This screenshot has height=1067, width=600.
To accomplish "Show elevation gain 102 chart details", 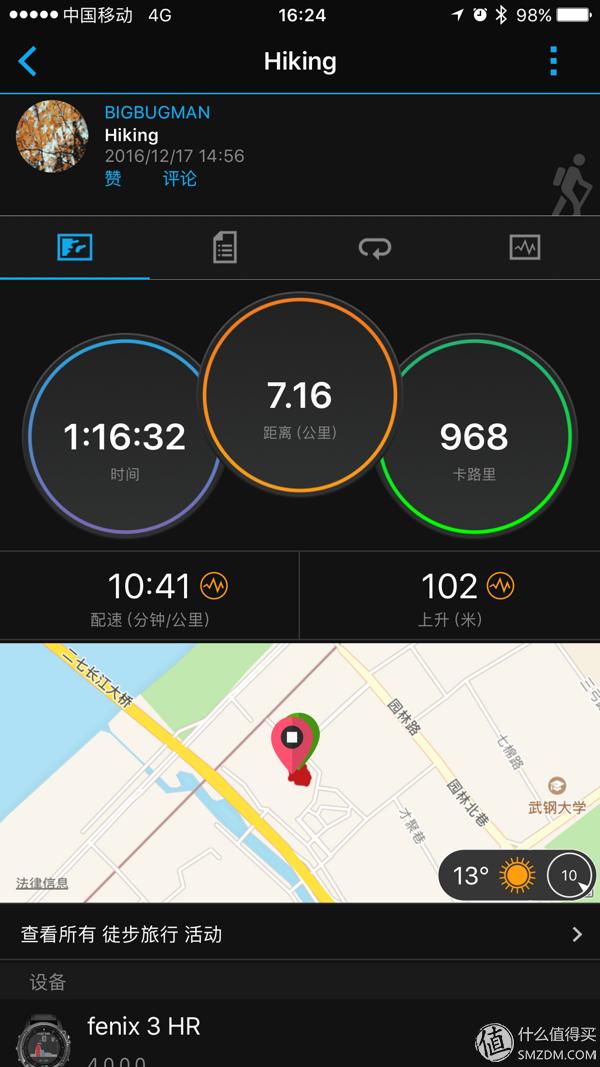I will [x=500, y=586].
